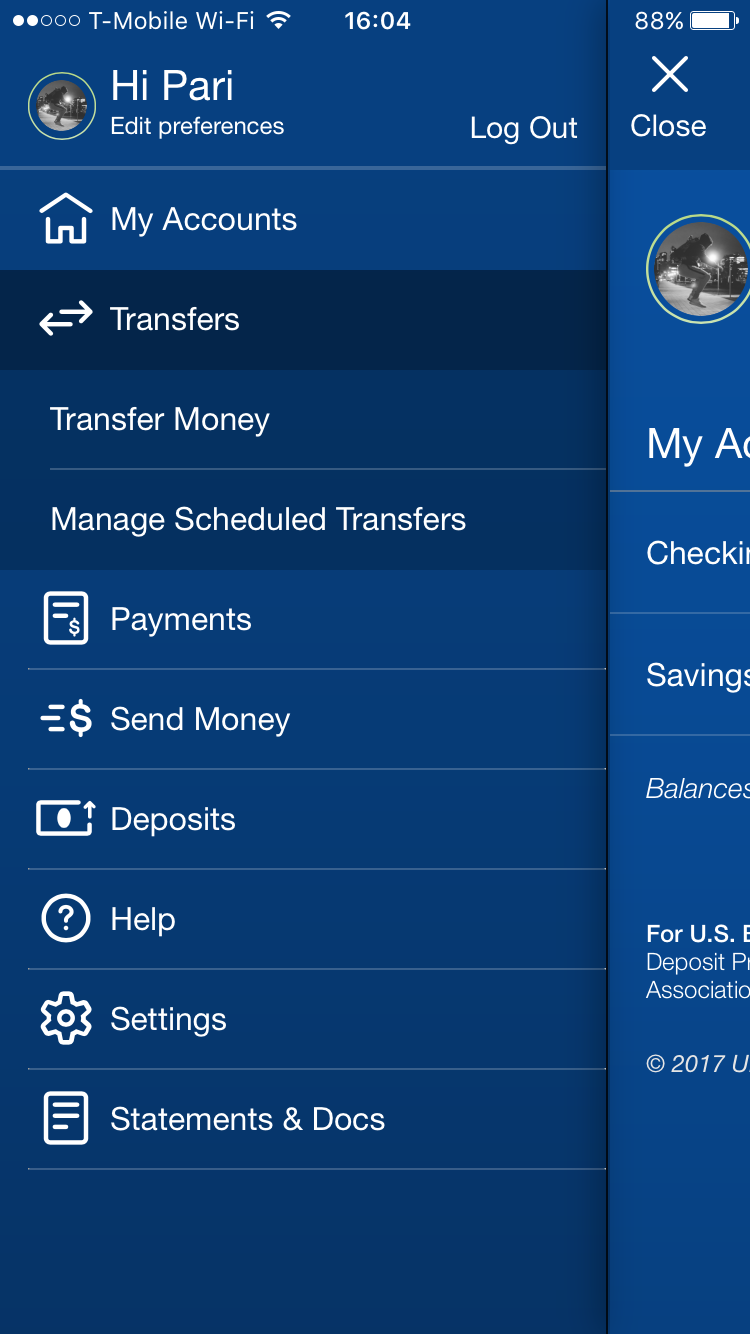Viewport: 750px width, 1334px height.
Task: Open Edit preferences
Action: pos(197,126)
